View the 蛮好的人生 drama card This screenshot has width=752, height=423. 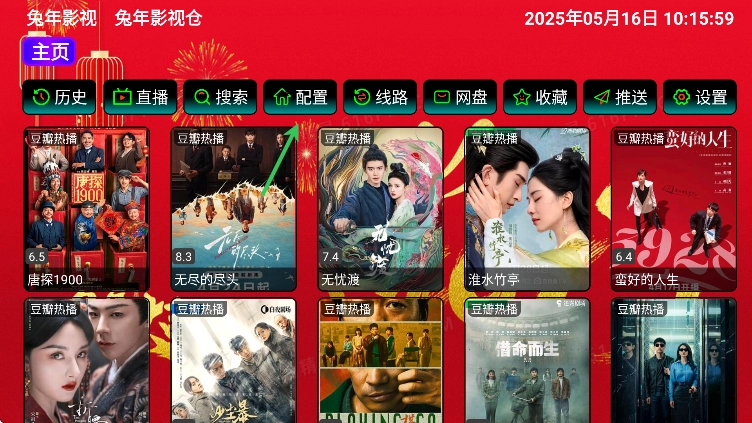[x=673, y=209]
